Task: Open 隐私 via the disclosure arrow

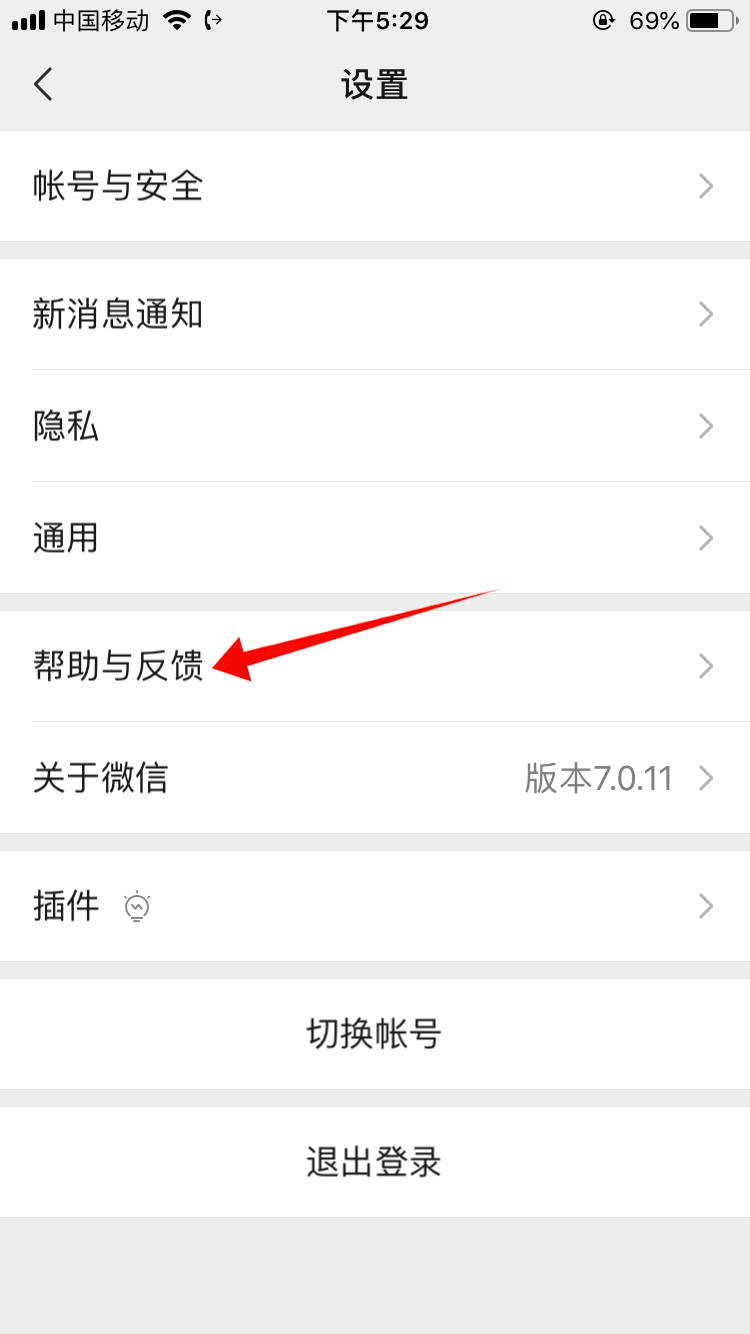Action: tap(706, 426)
